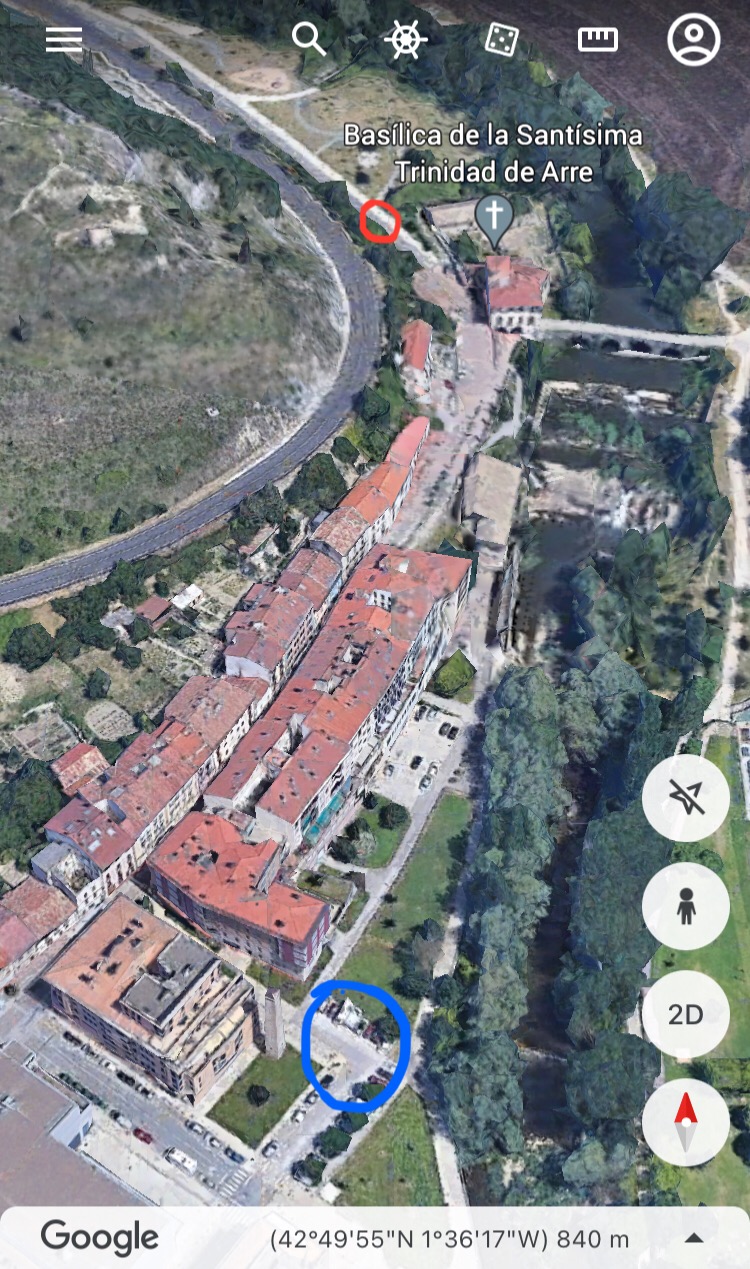Open the hamburger menu

64,39
